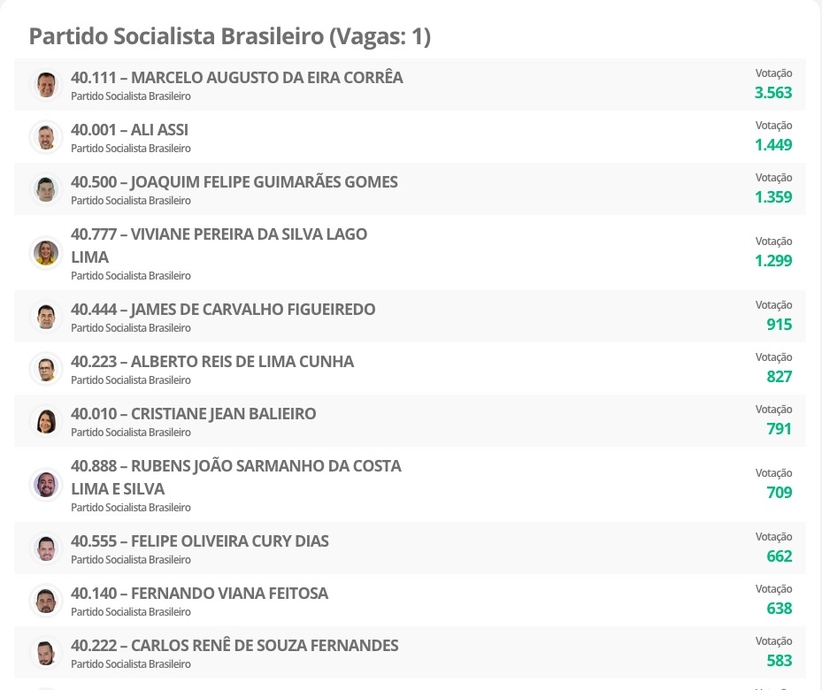Open Joaquim Felipe Guimarães Gomes entry

pyautogui.click(x=234, y=182)
